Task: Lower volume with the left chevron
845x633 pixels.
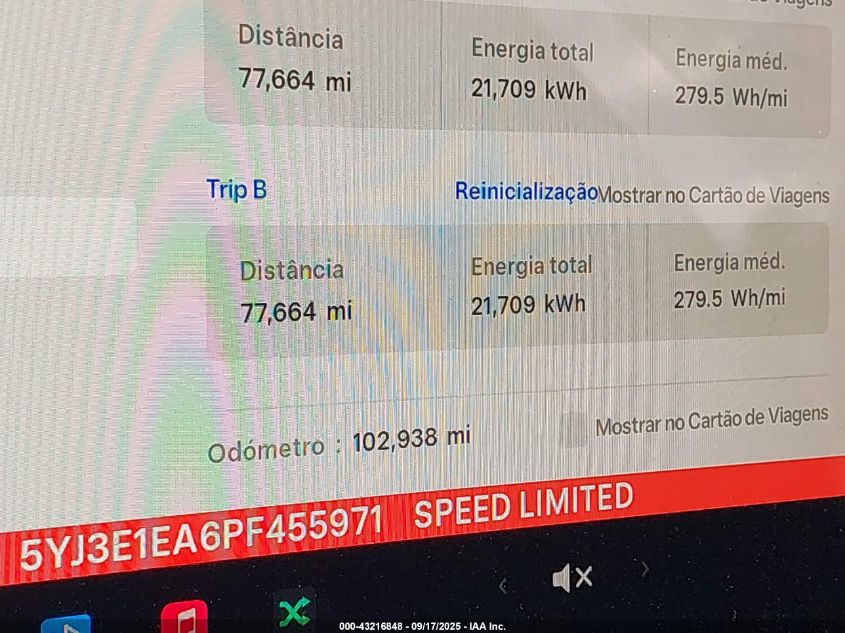Action: click(x=502, y=586)
